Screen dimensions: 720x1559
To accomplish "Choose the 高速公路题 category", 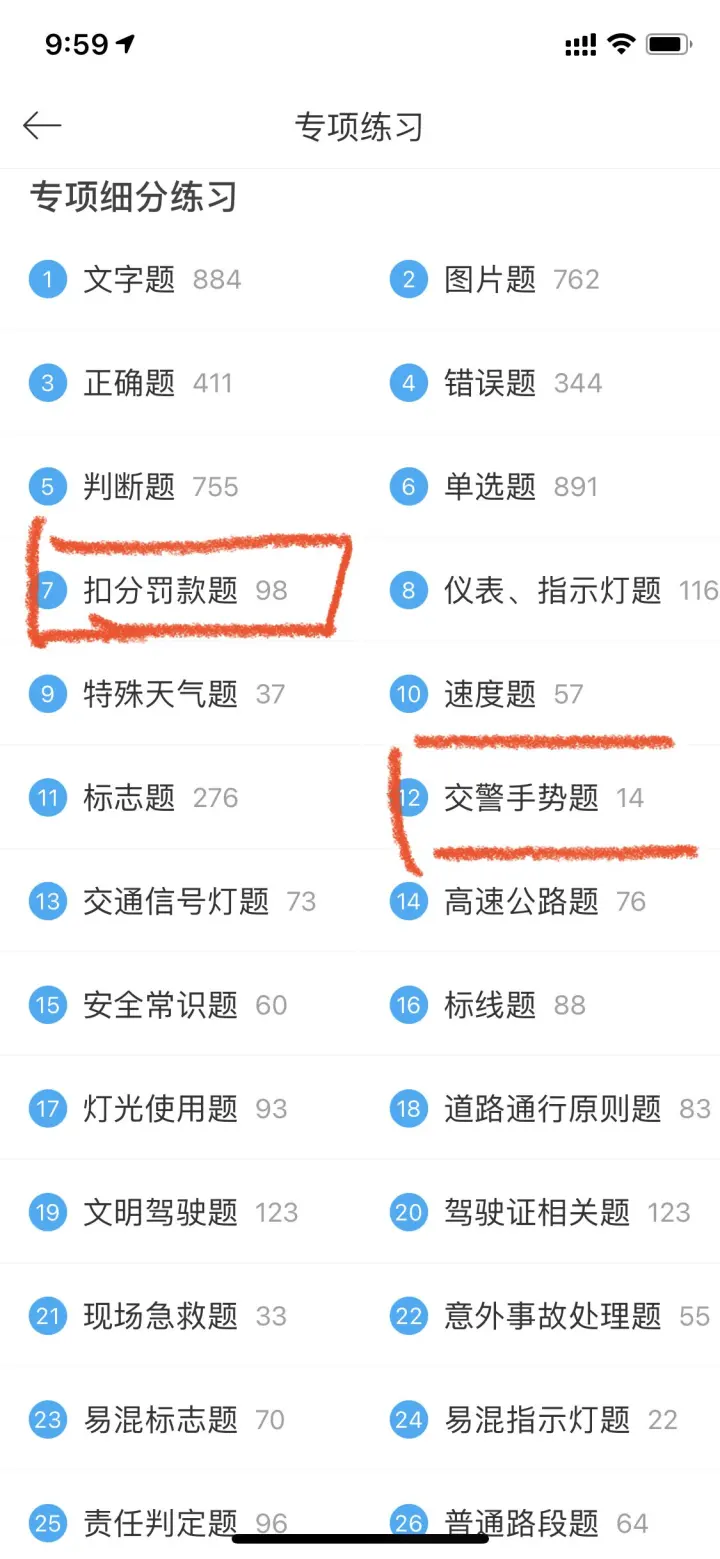I will tap(540, 901).
